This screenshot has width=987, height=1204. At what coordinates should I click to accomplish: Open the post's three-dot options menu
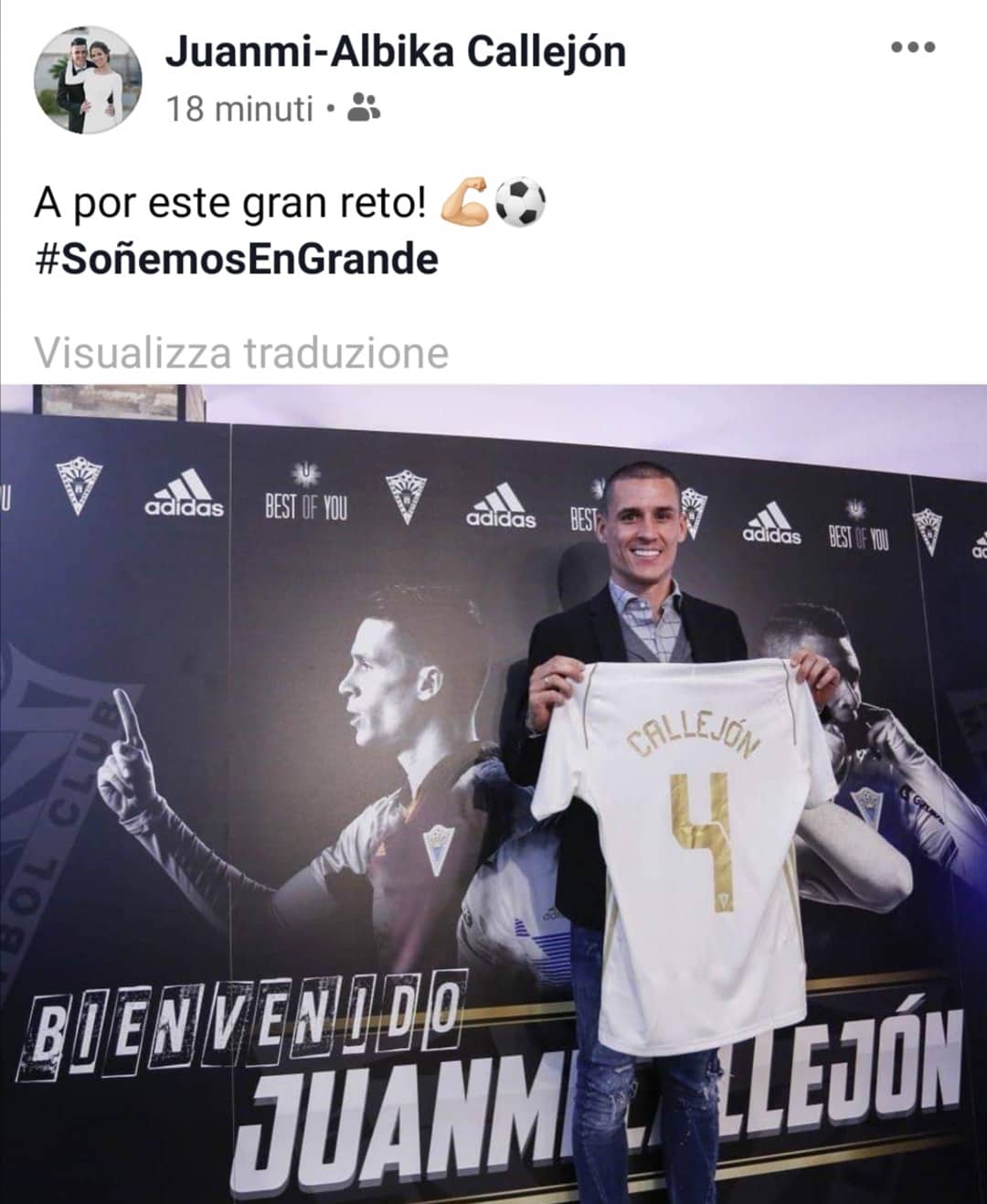click(912, 48)
